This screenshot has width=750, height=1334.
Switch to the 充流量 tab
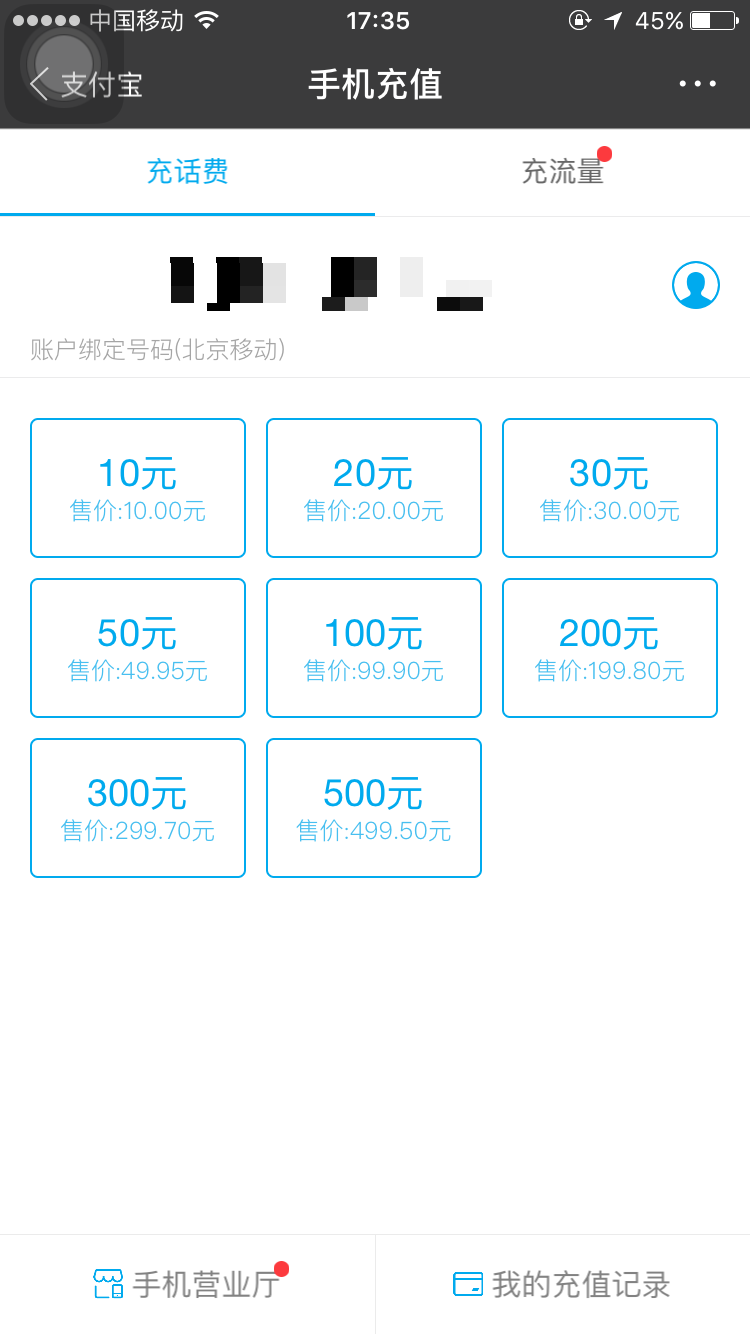[562, 172]
